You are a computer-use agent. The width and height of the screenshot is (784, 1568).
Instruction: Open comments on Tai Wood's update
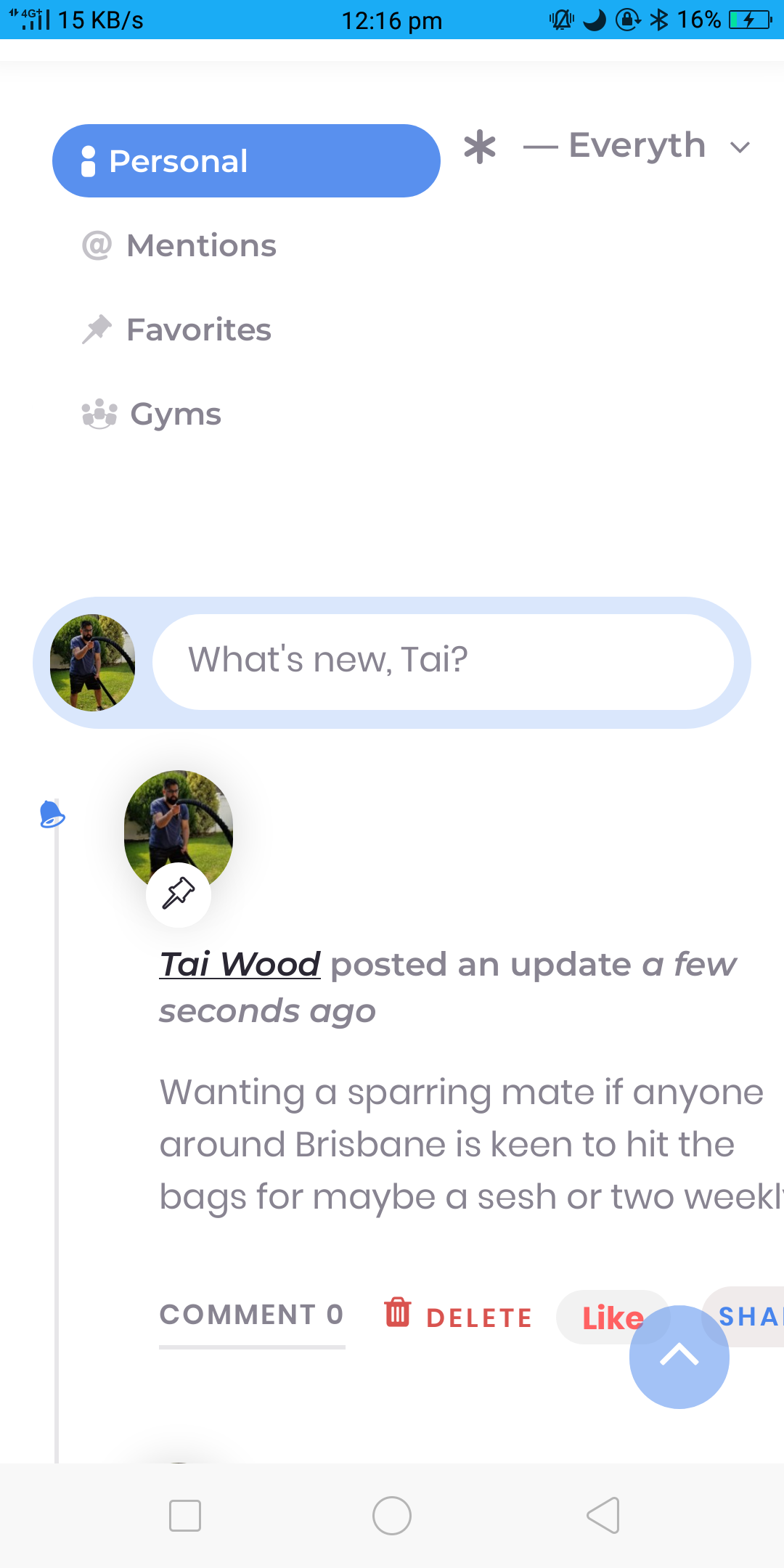coord(252,1315)
